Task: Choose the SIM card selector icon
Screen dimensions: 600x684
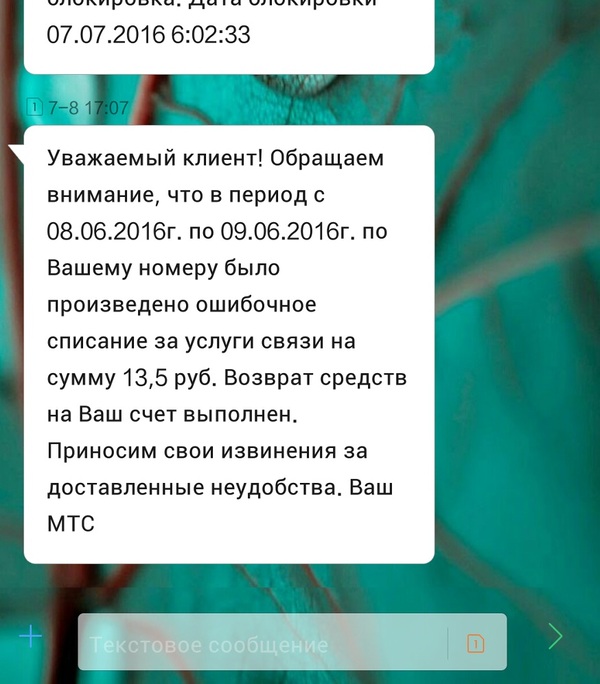Action: click(477, 643)
